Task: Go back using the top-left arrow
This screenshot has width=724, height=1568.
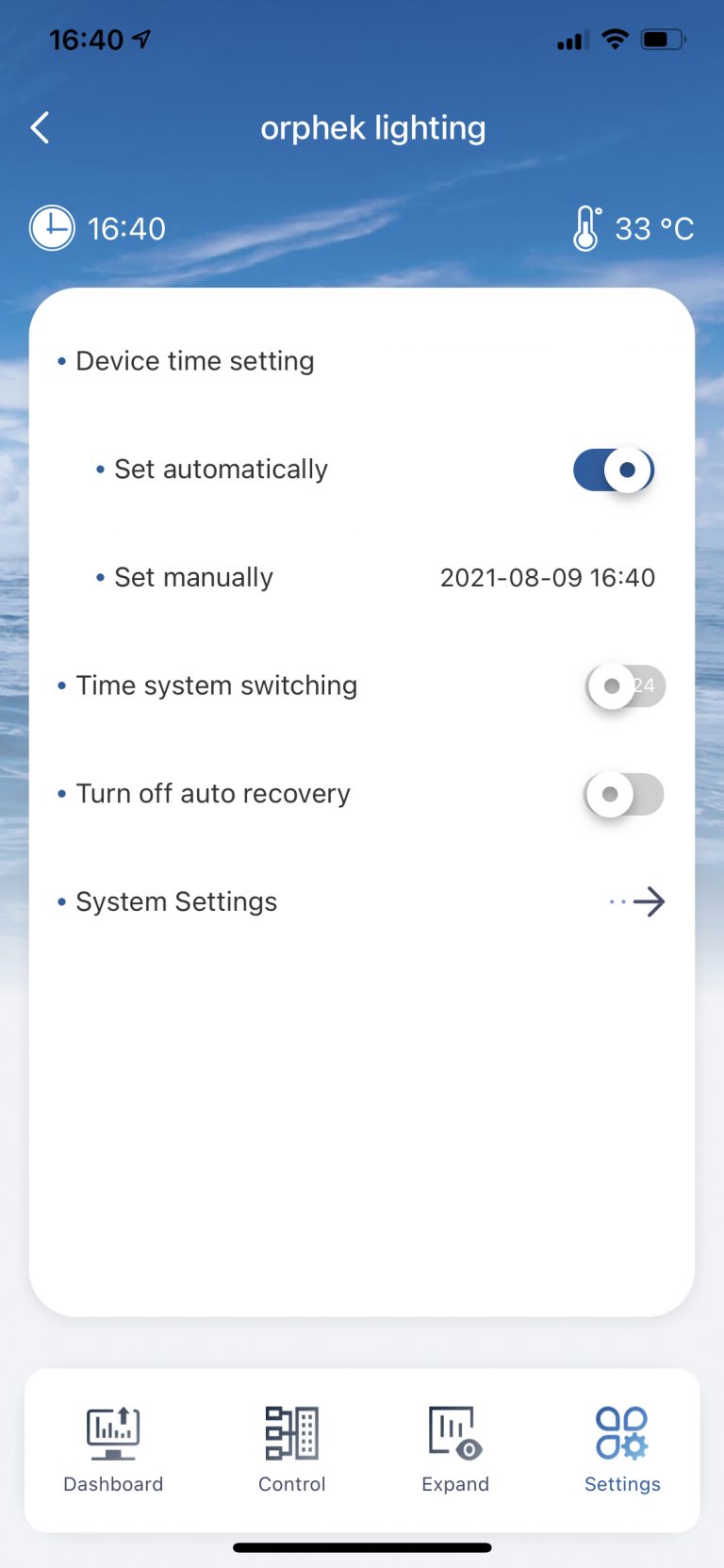Action: click(40, 128)
